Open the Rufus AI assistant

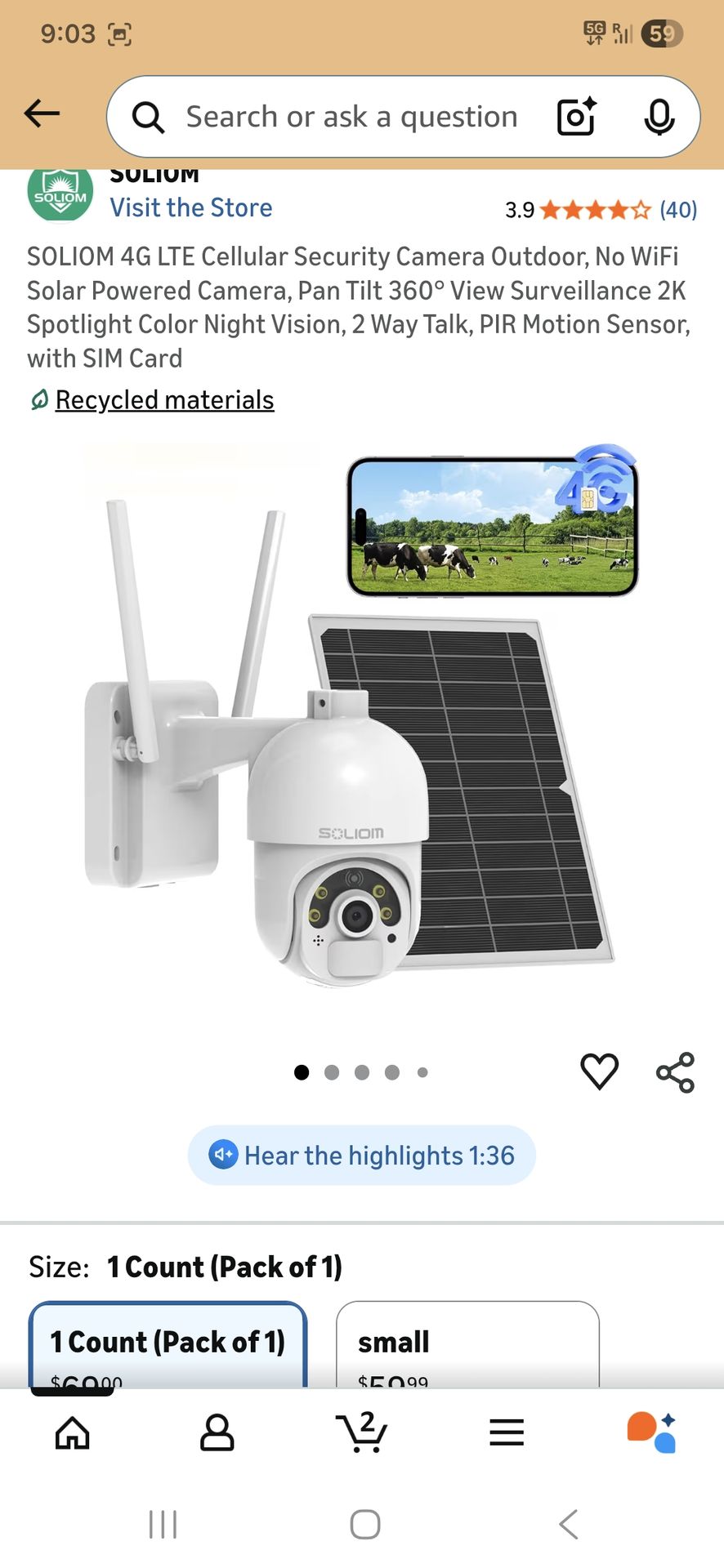click(x=651, y=1432)
